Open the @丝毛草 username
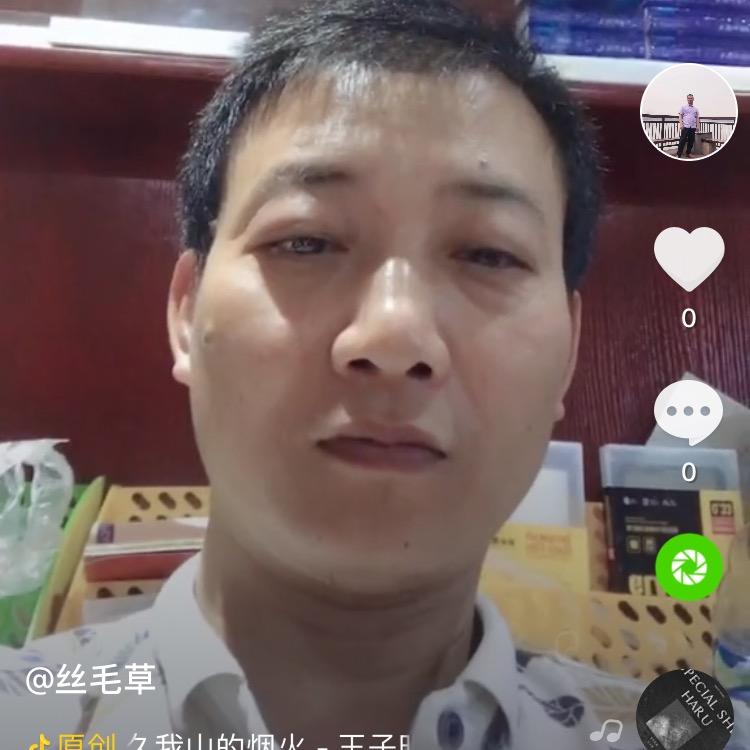Screen dimensions: 750x750 [x=91, y=680]
